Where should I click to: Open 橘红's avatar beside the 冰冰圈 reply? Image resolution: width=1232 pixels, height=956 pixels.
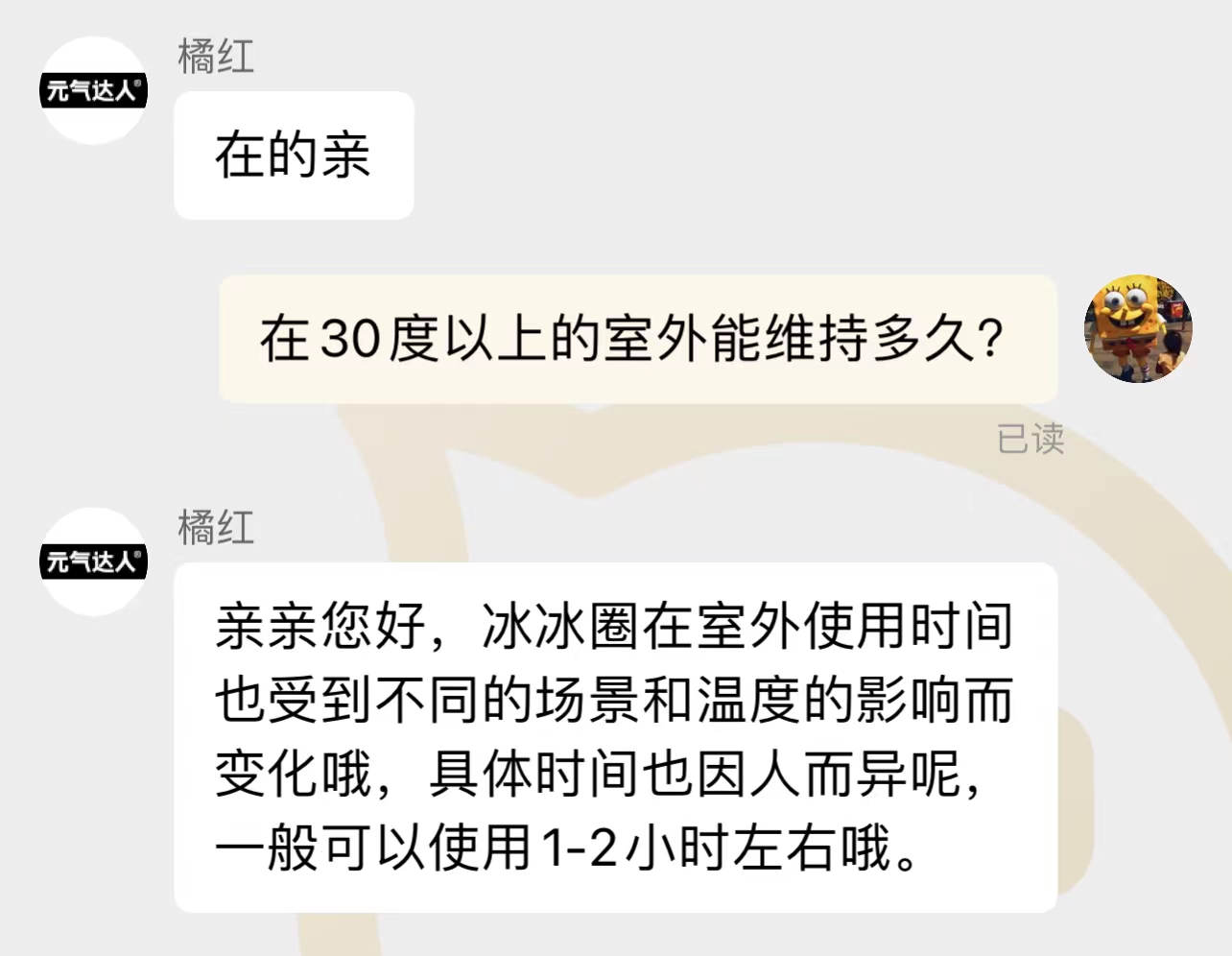pyautogui.click(x=93, y=562)
